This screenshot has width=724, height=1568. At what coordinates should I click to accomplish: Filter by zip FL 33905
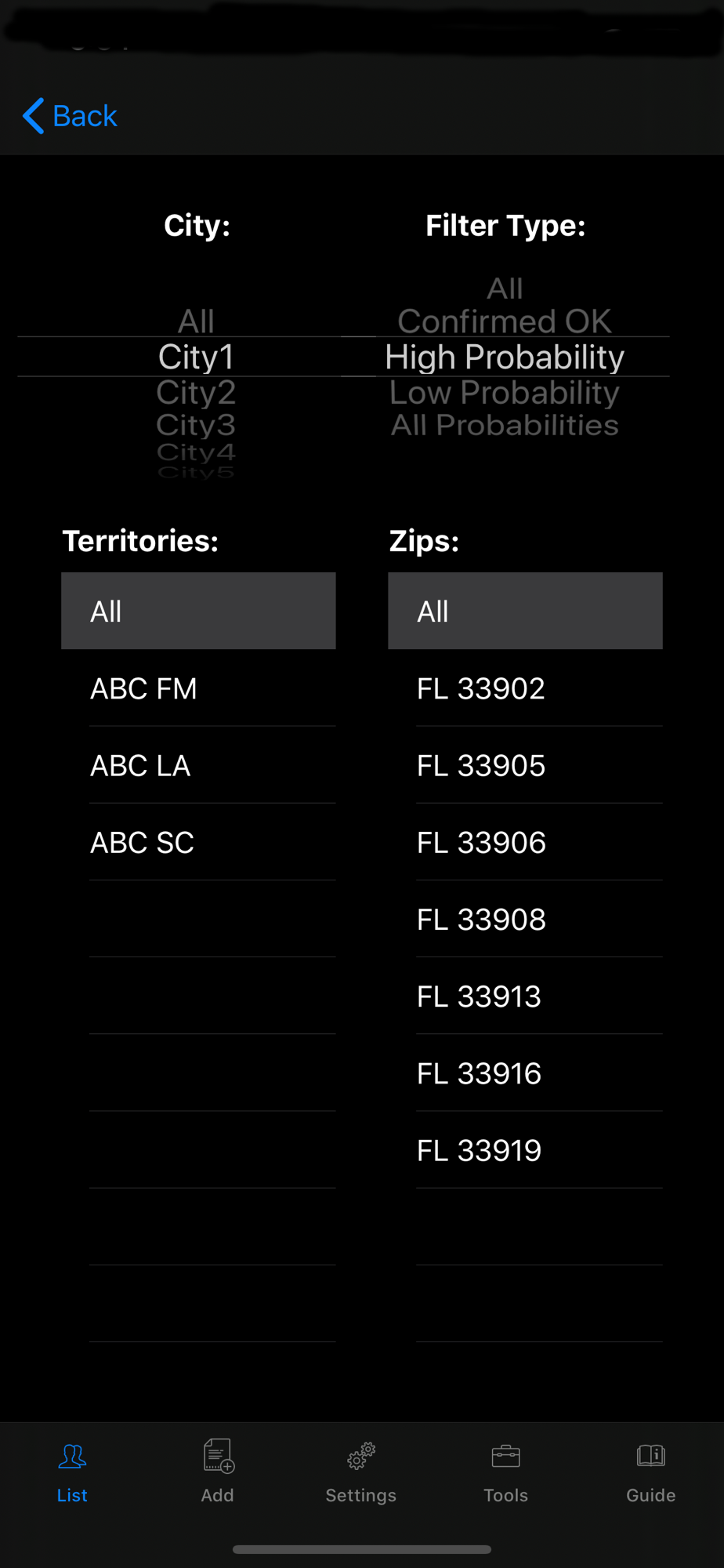coord(525,765)
